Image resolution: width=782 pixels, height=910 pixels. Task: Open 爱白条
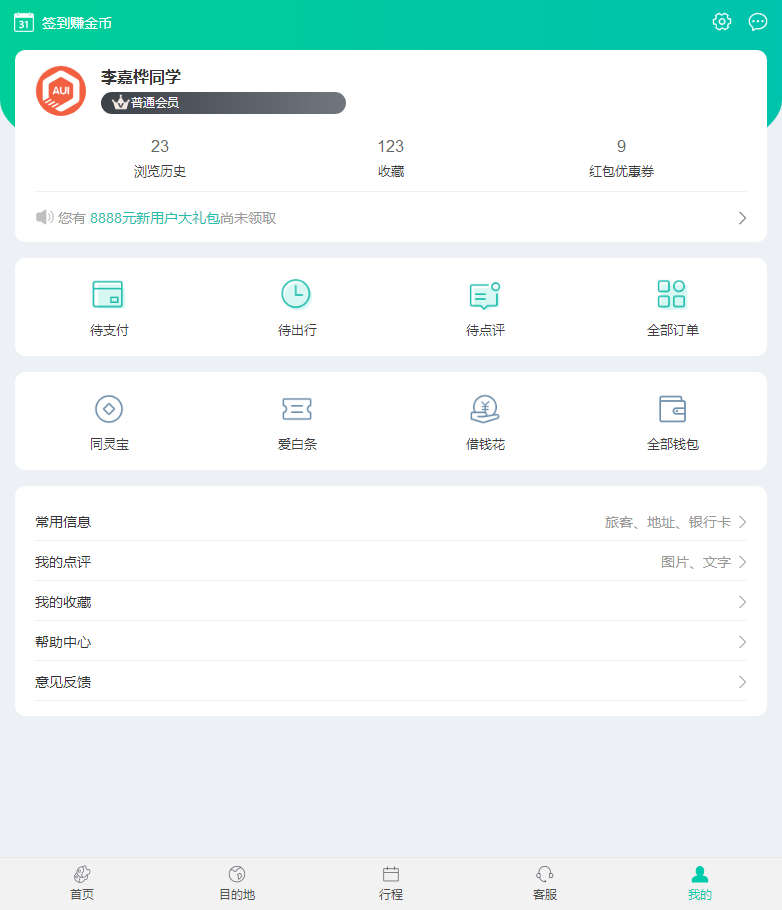click(x=296, y=421)
